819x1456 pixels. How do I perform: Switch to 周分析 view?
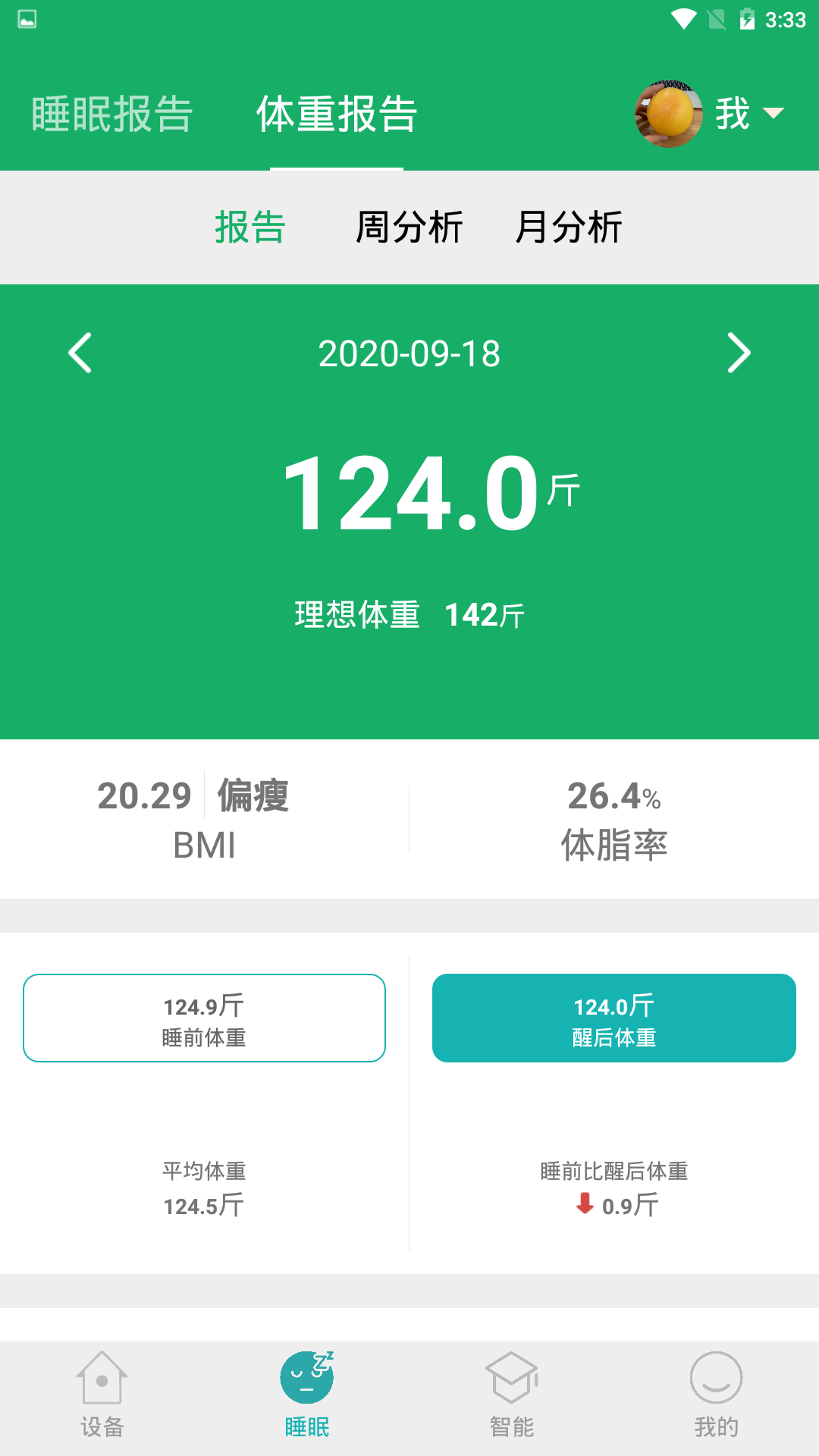pos(409,227)
